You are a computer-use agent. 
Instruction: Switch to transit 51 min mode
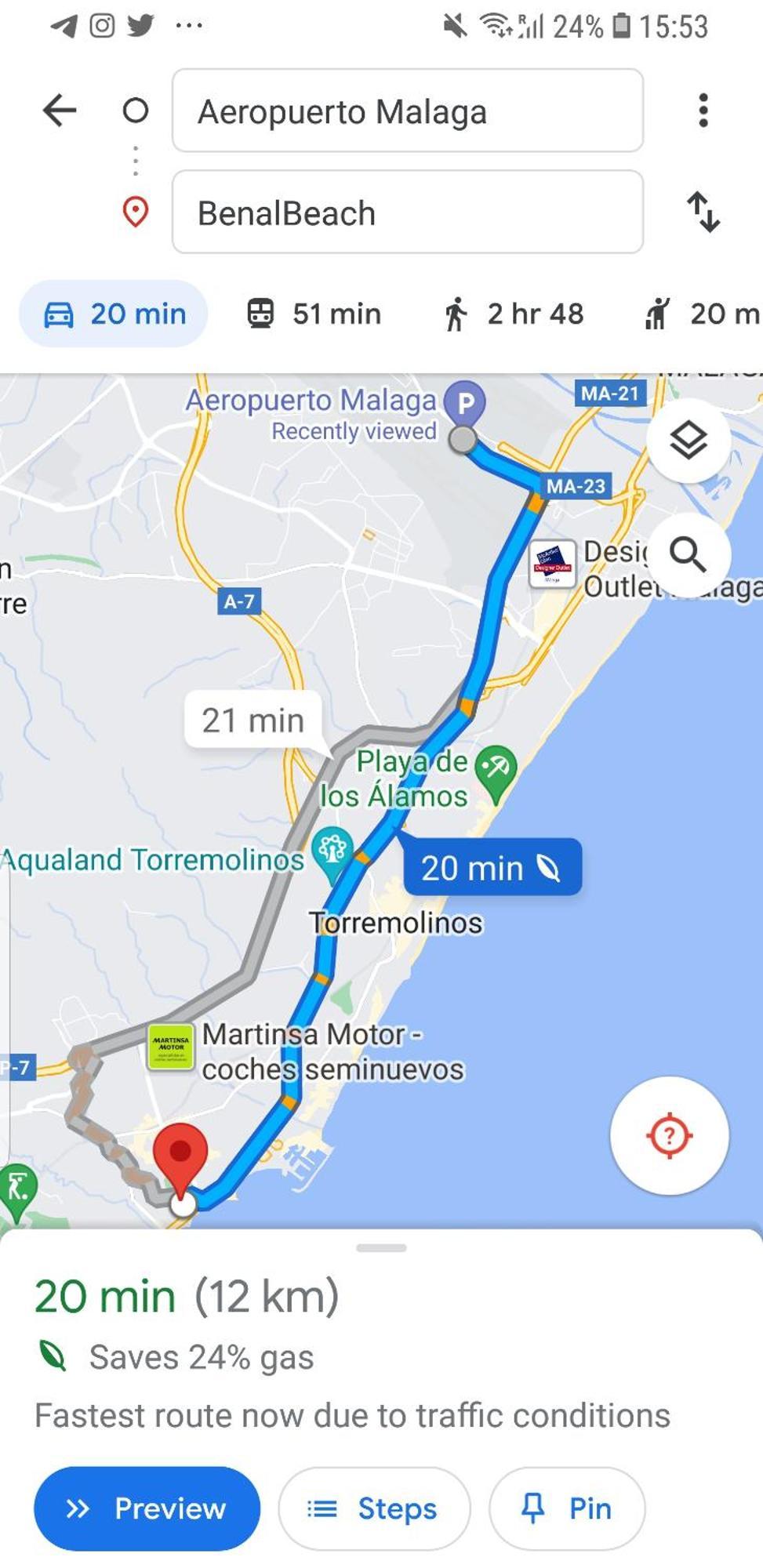[314, 314]
